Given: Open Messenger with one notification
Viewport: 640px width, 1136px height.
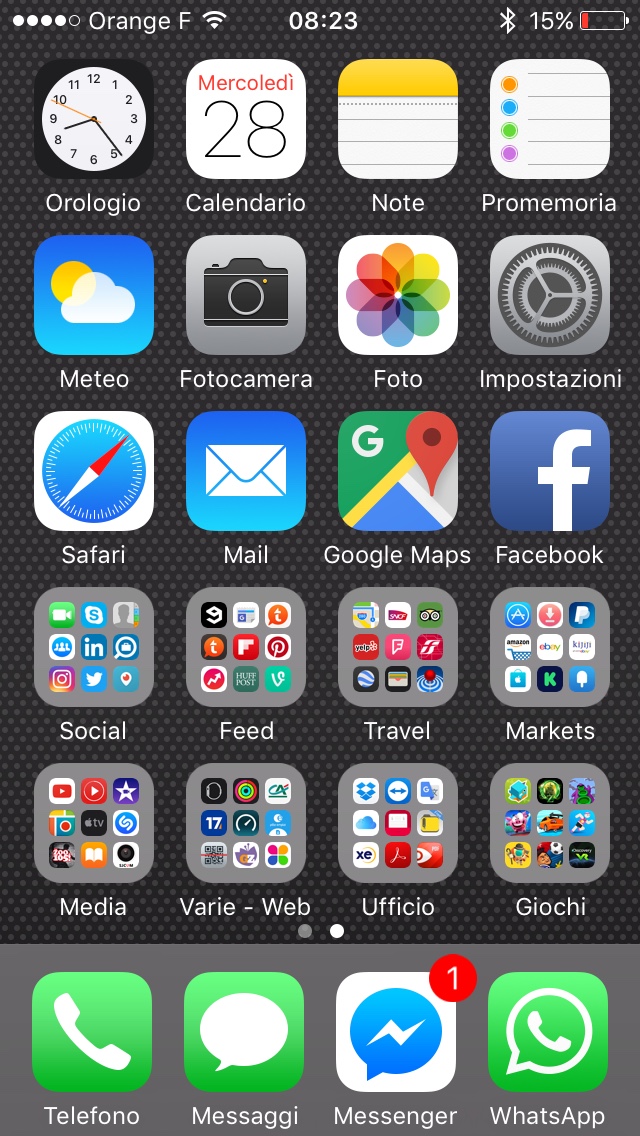Looking at the screenshot, I should coord(396,1032).
